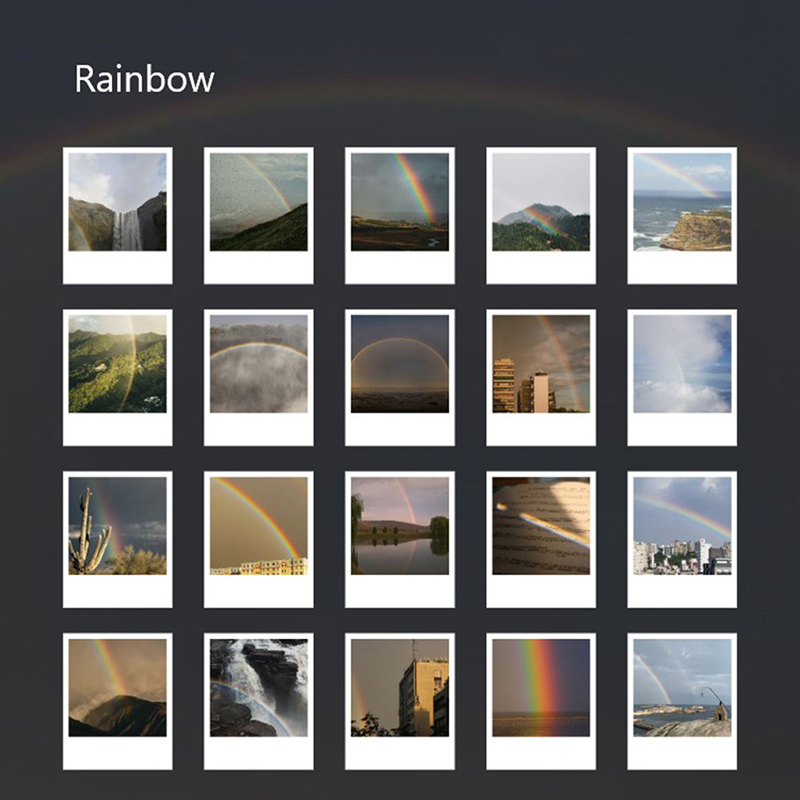View the lake reflection rainbow photo
Image resolution: width=800 pixels, height=800 pixels.
point(399,526)
